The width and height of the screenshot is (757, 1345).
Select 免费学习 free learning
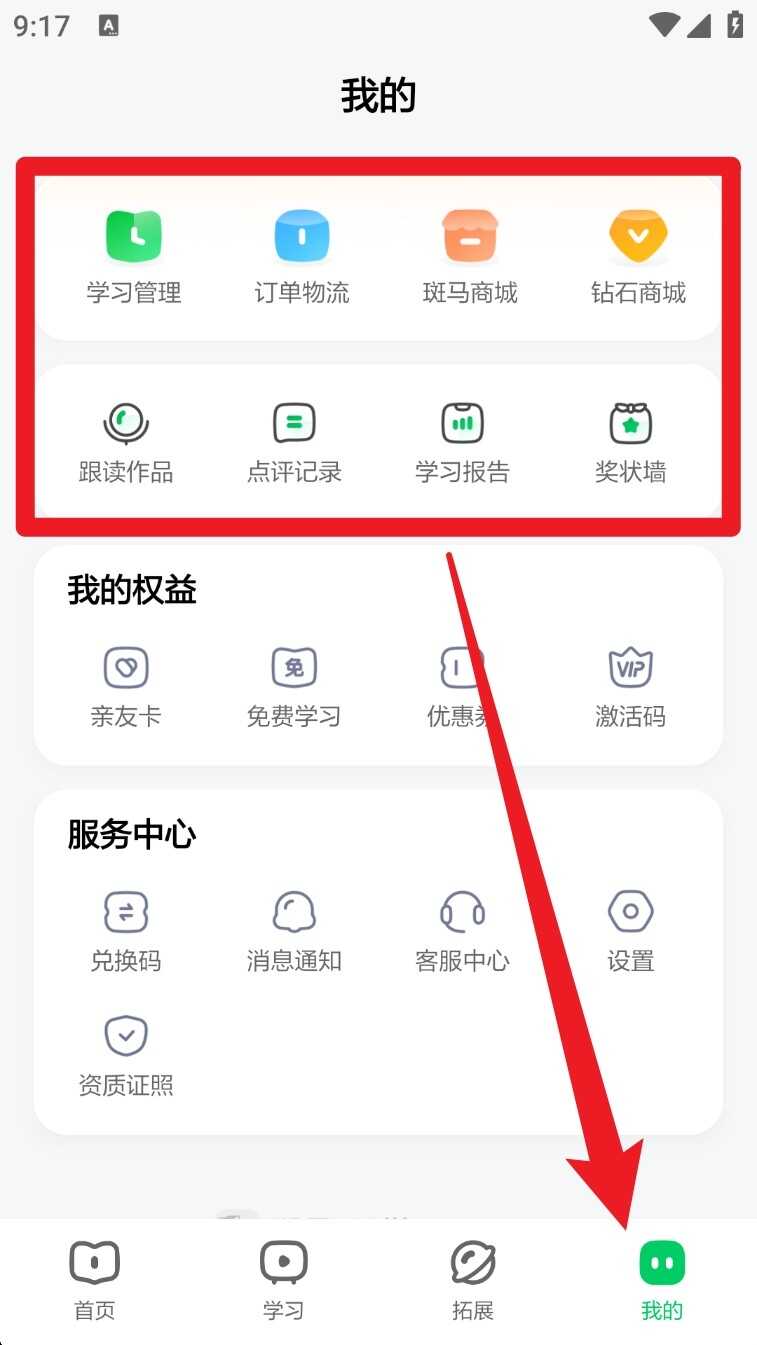pos(294,688)
